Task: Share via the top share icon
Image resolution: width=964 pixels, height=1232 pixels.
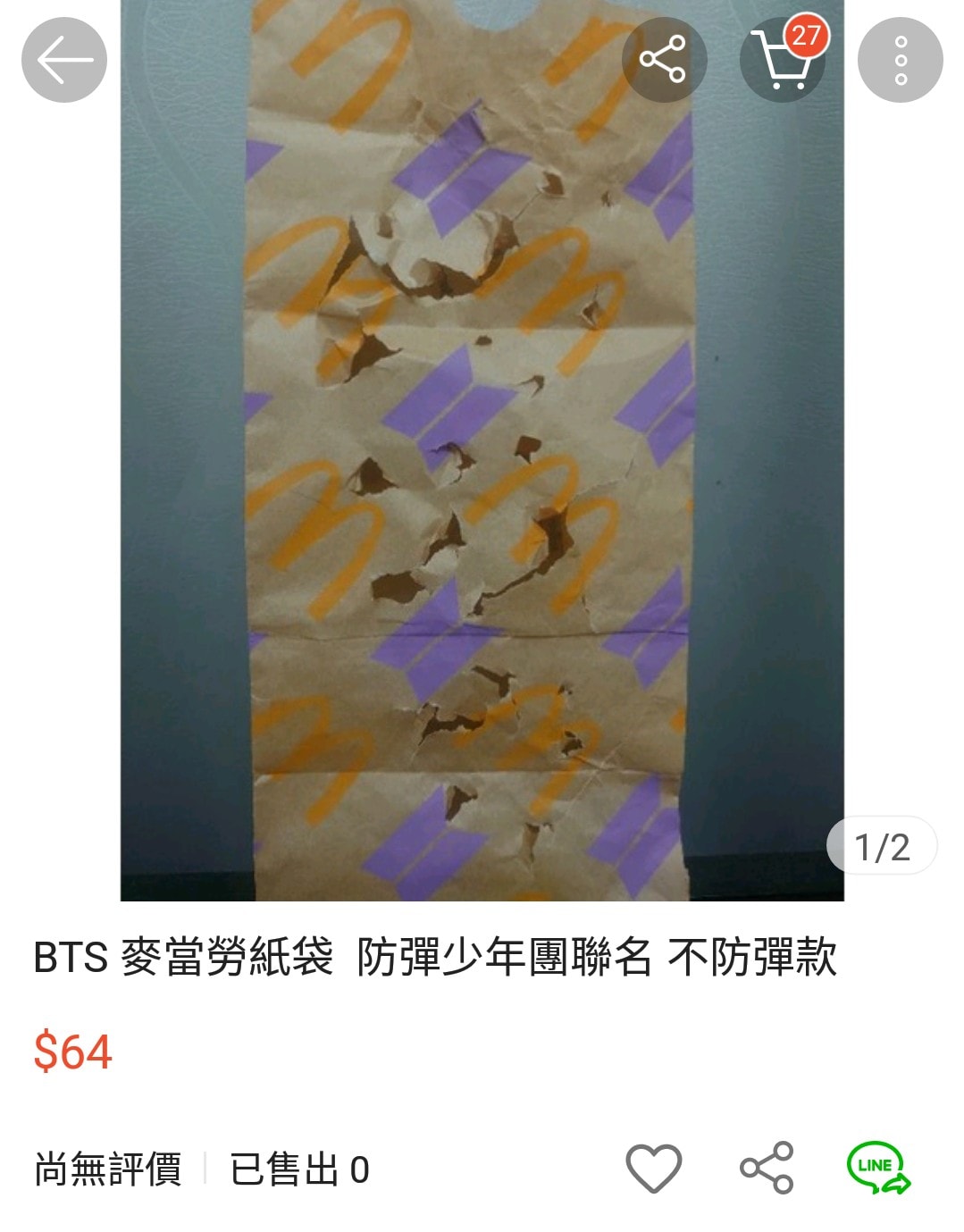Action: point(663,60)
